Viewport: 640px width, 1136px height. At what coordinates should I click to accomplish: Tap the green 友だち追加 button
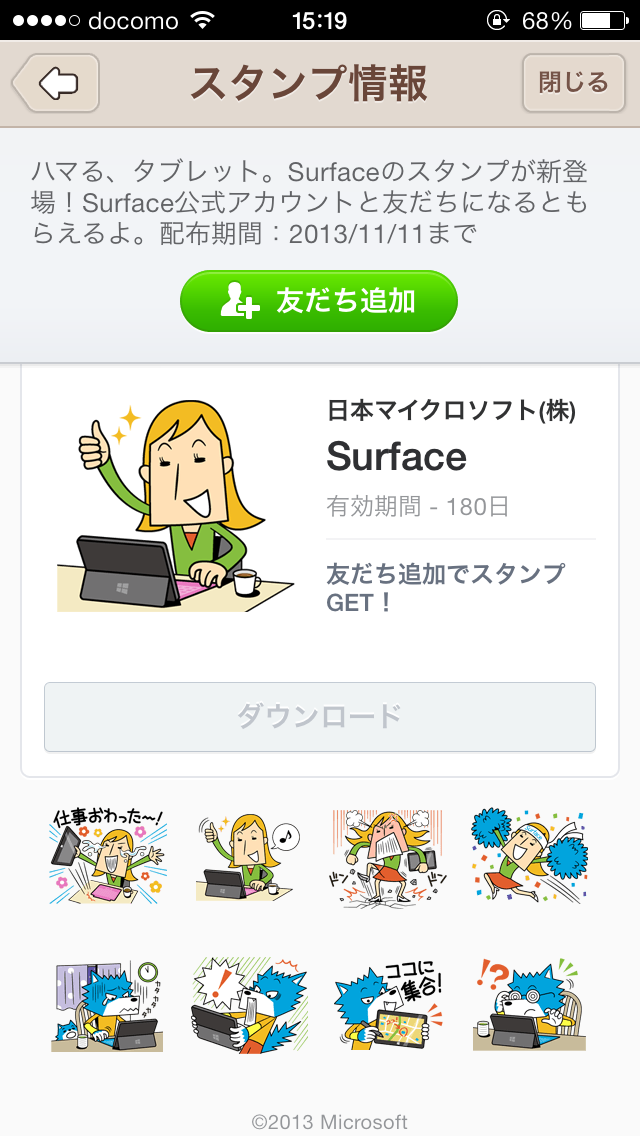319,301
